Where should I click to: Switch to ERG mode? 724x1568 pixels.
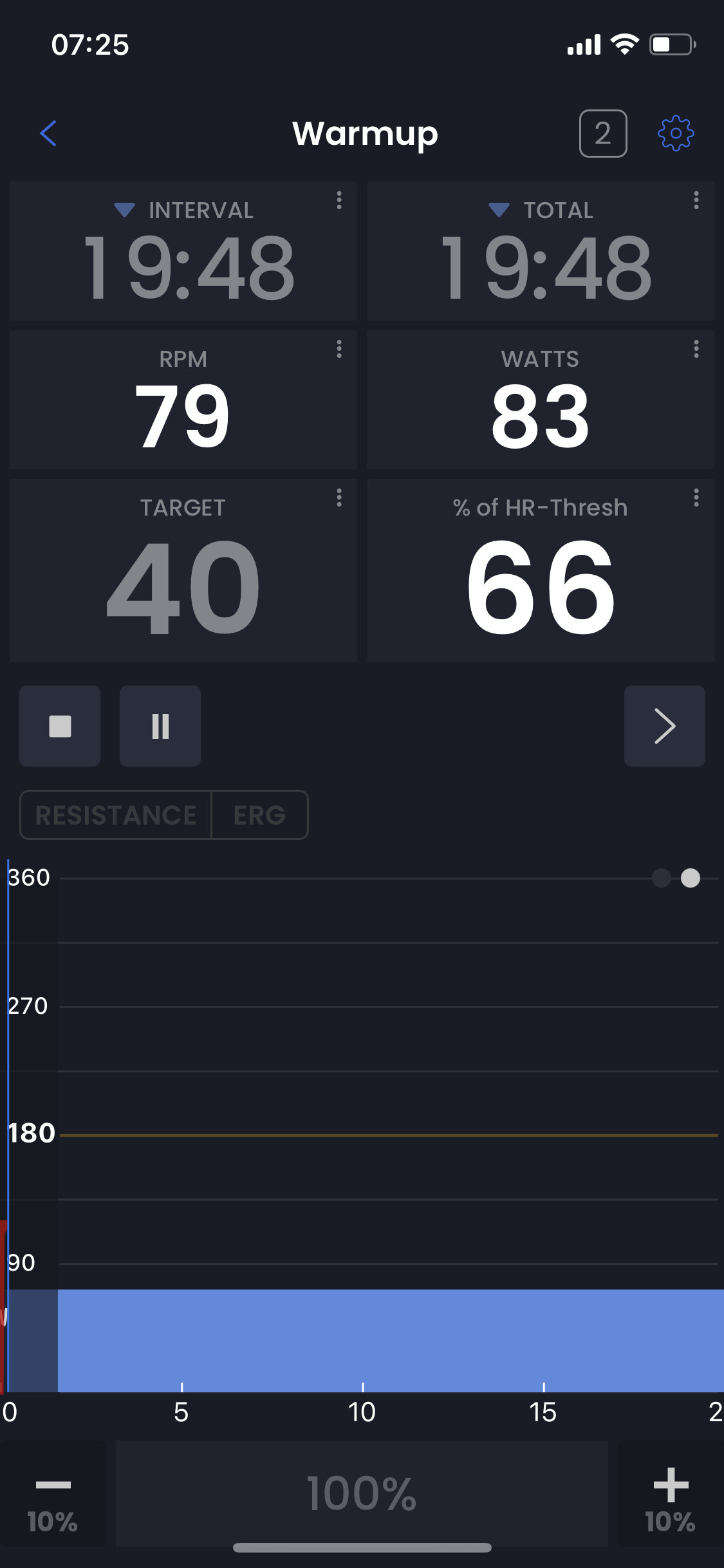click(260, 815)
